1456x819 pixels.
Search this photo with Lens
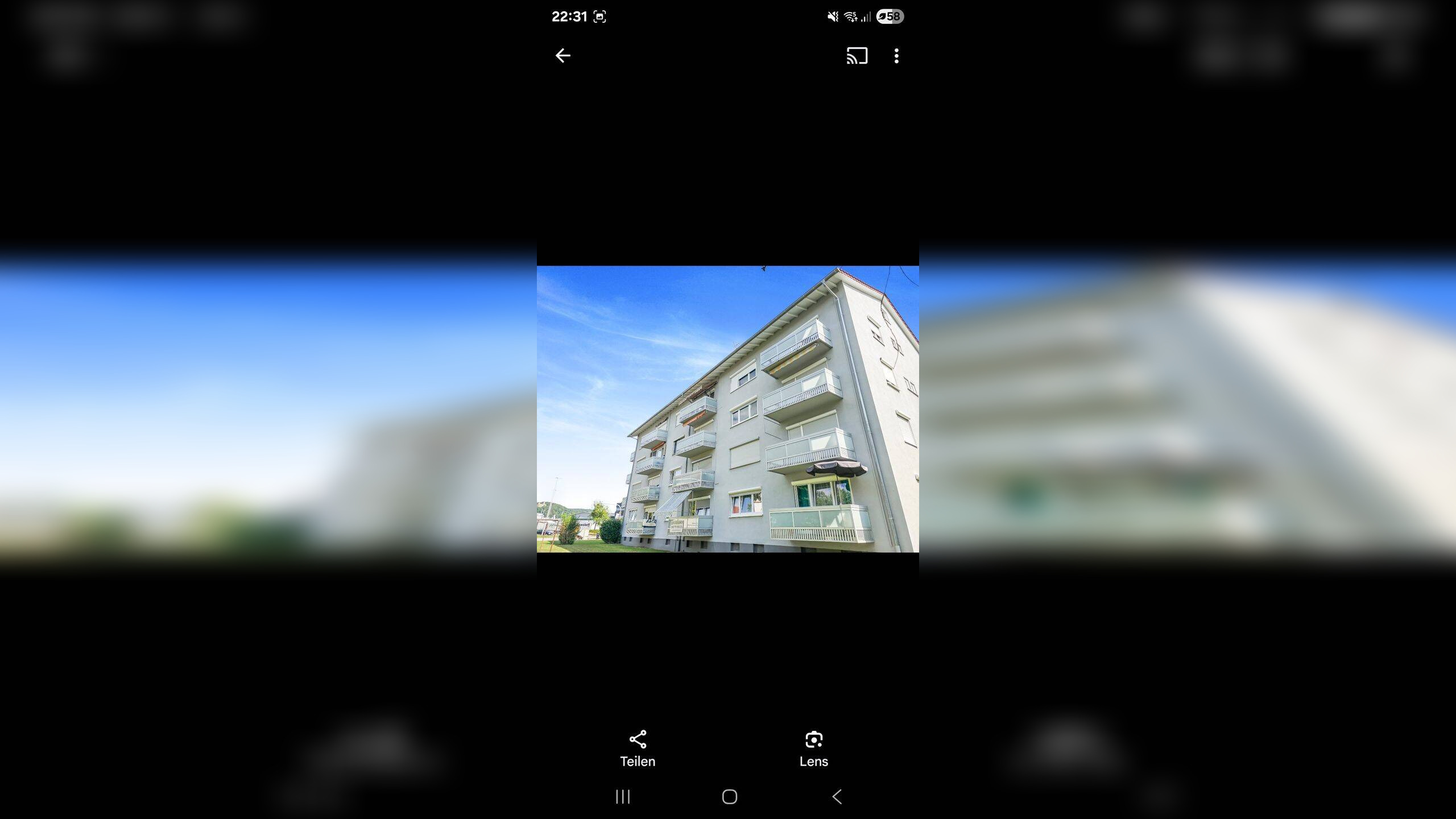[x=813, y=749]
